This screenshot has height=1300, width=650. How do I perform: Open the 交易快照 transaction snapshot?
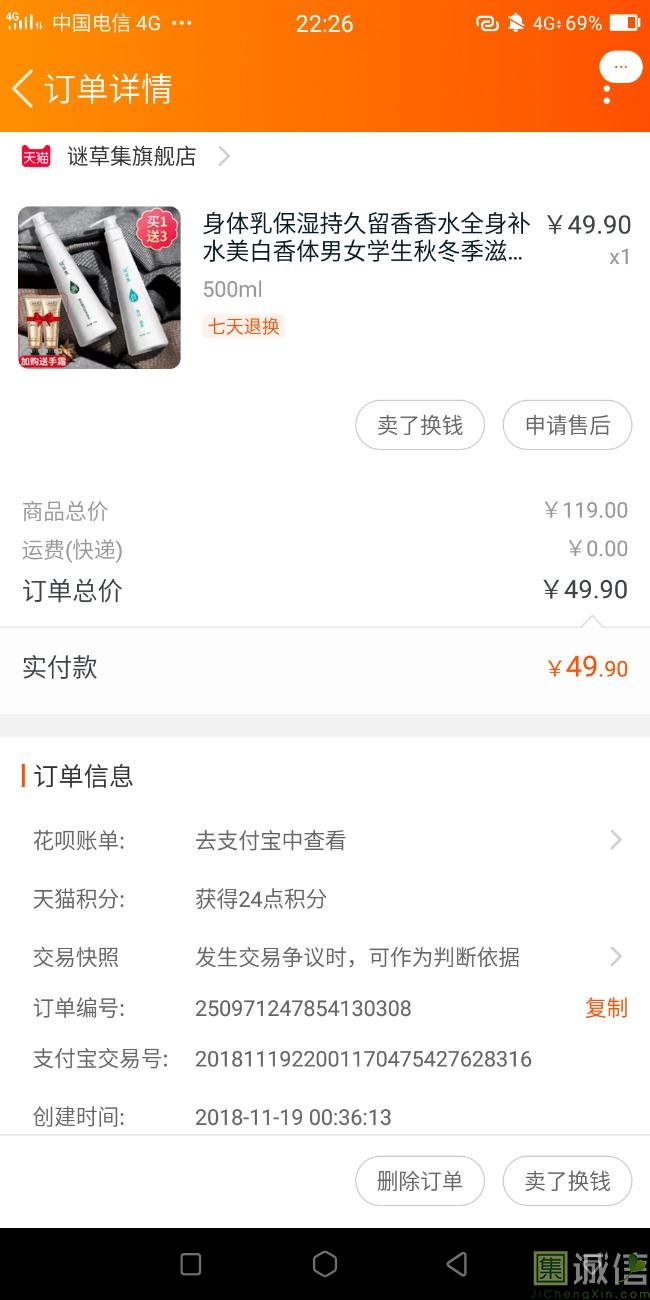pos(325,957)
